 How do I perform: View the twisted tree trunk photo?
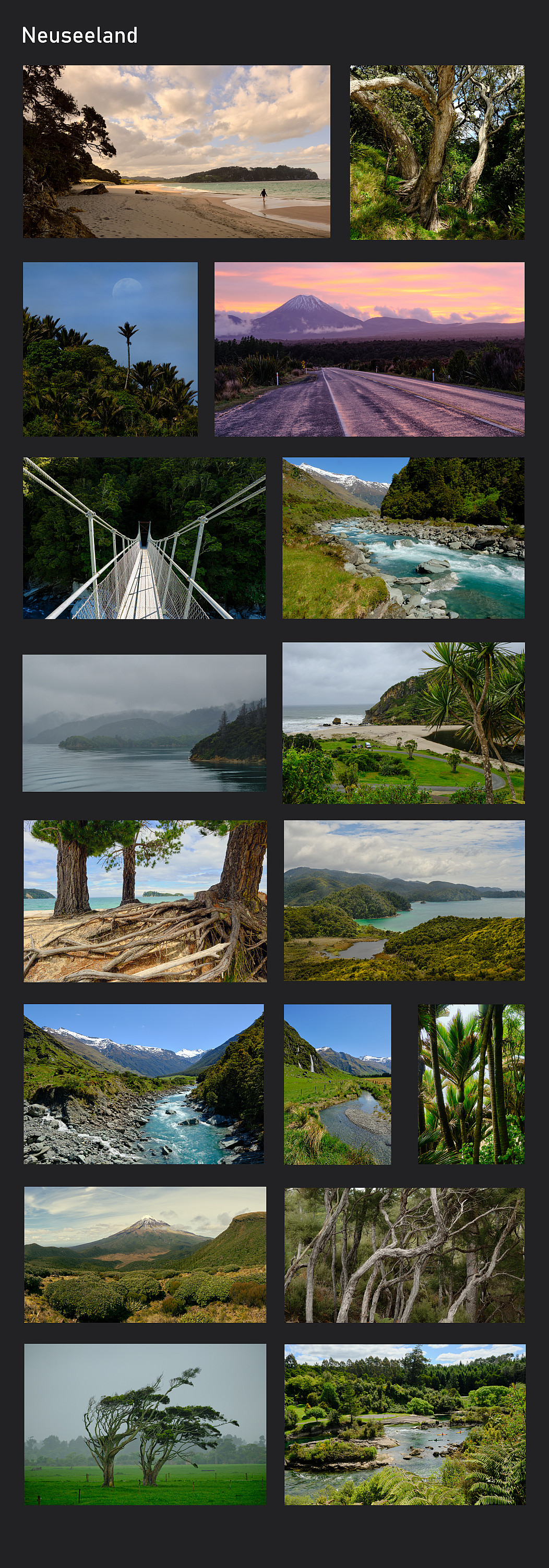point(437,152)
